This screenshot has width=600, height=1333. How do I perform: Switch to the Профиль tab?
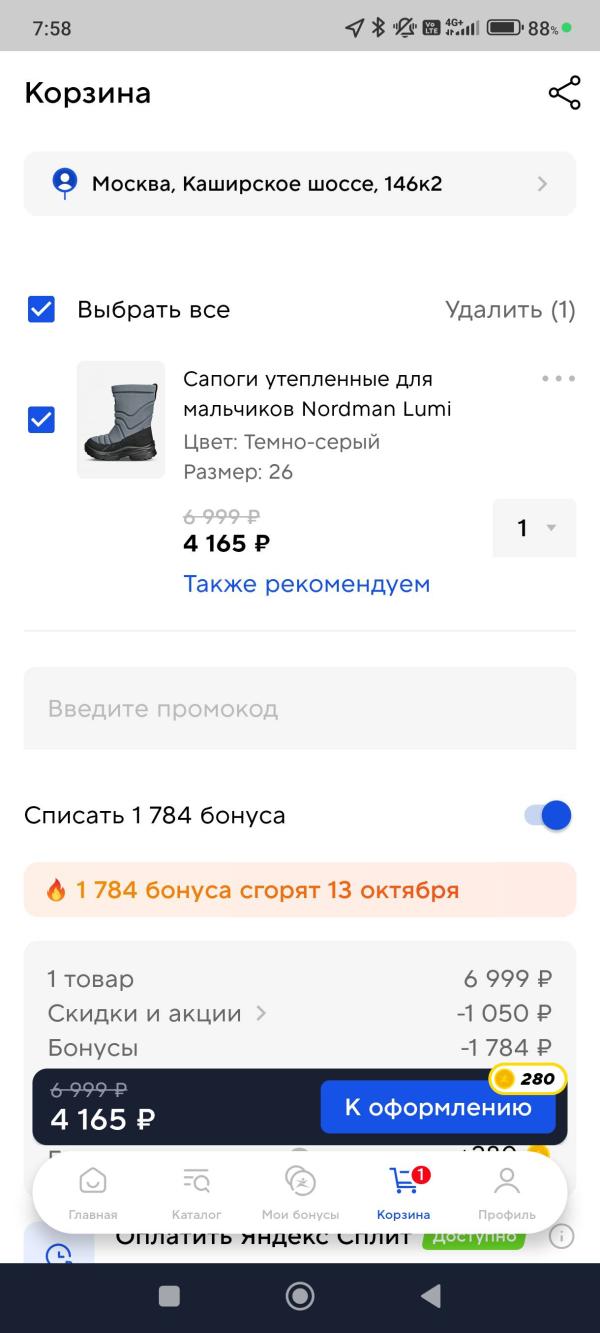pyautogui.click(x=507, y=1193)
